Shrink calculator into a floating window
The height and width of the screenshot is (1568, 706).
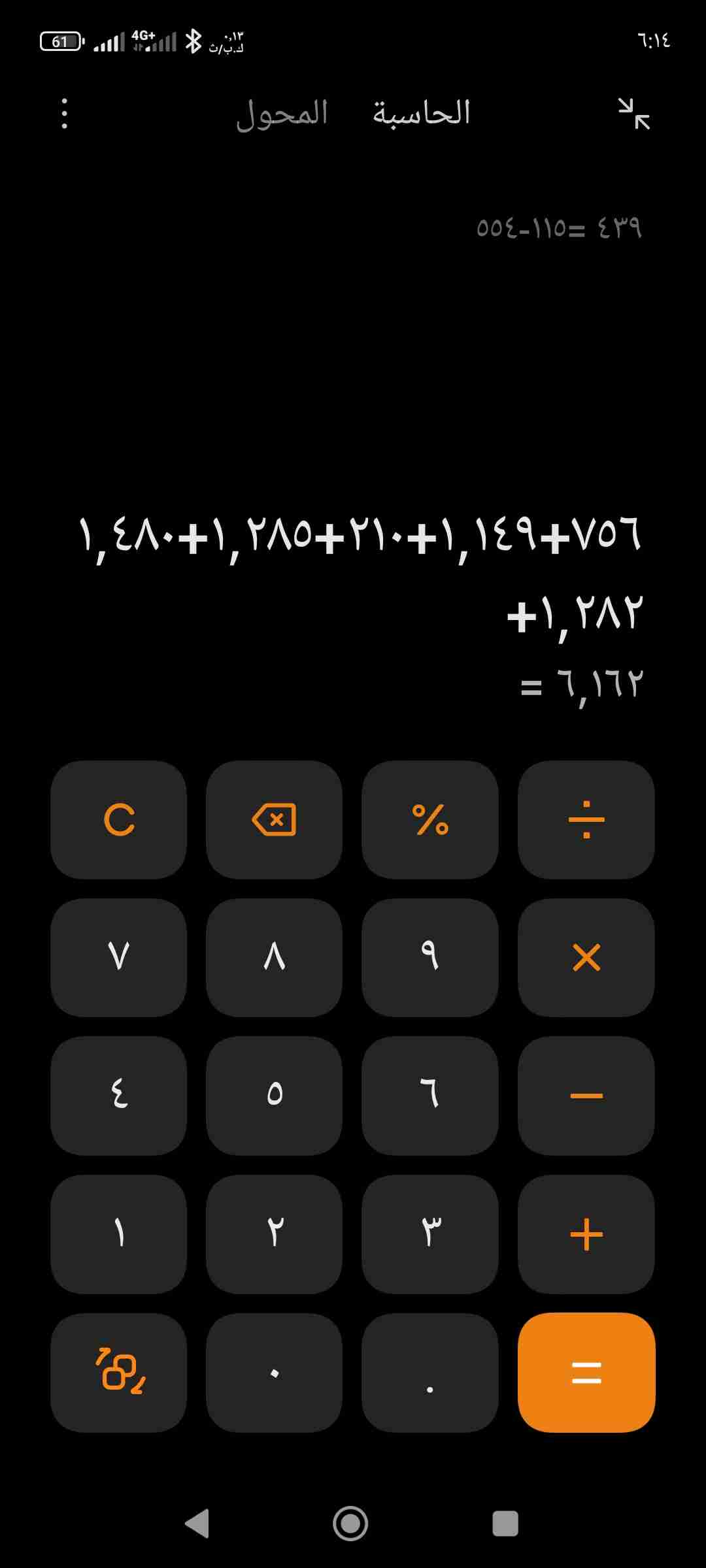634,114
